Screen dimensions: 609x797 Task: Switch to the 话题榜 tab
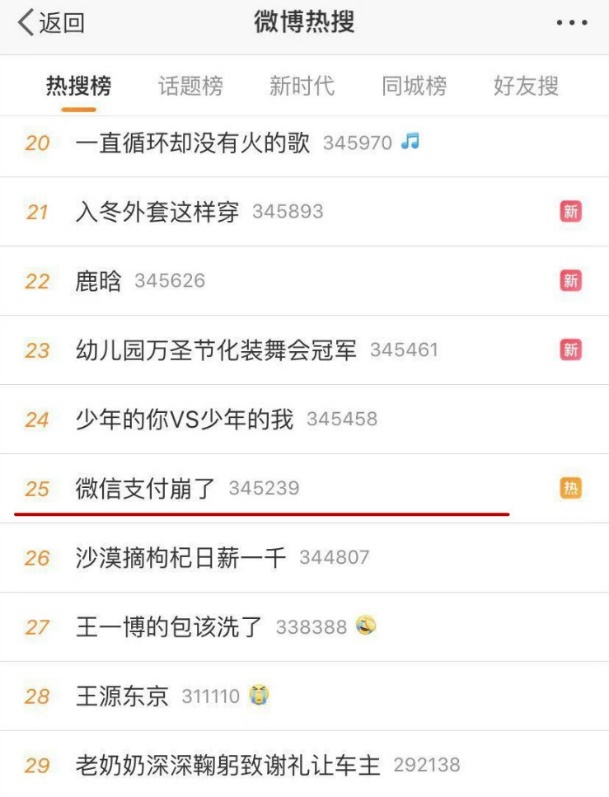[x=190, y=86]
